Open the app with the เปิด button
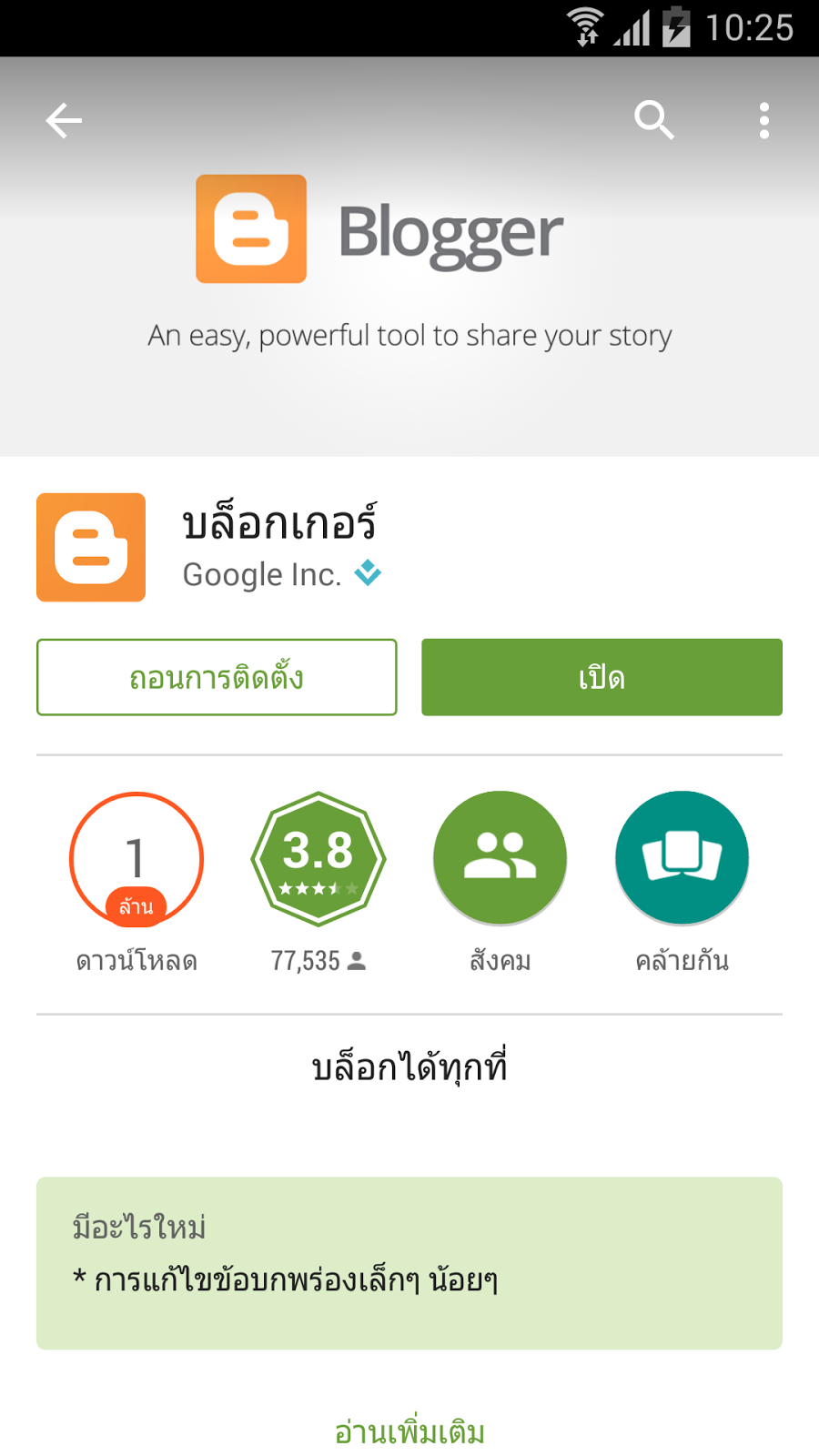The width and height of the screenshot is (819, 1456). [602, 677]
